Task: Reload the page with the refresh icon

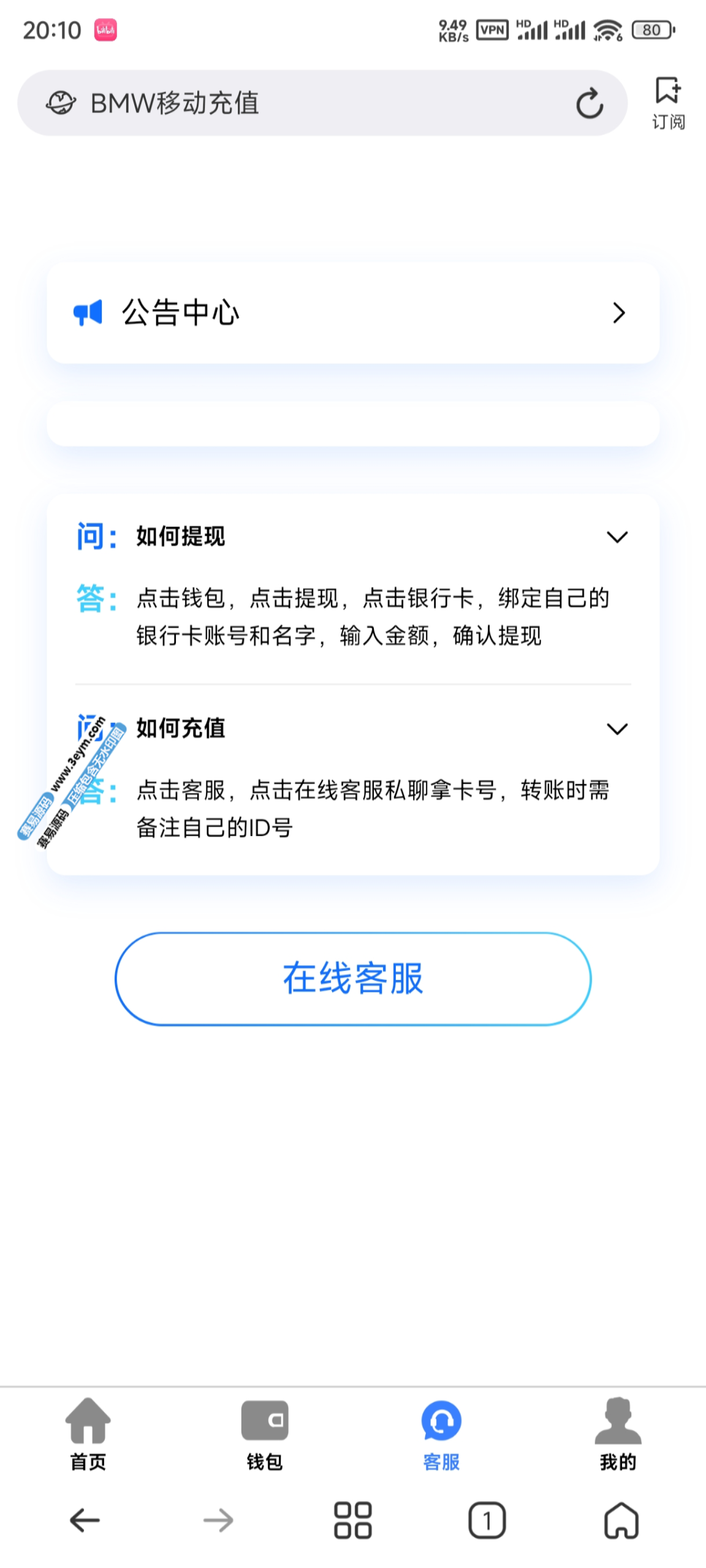Action: pyautogui.click(x=590, y=104)
